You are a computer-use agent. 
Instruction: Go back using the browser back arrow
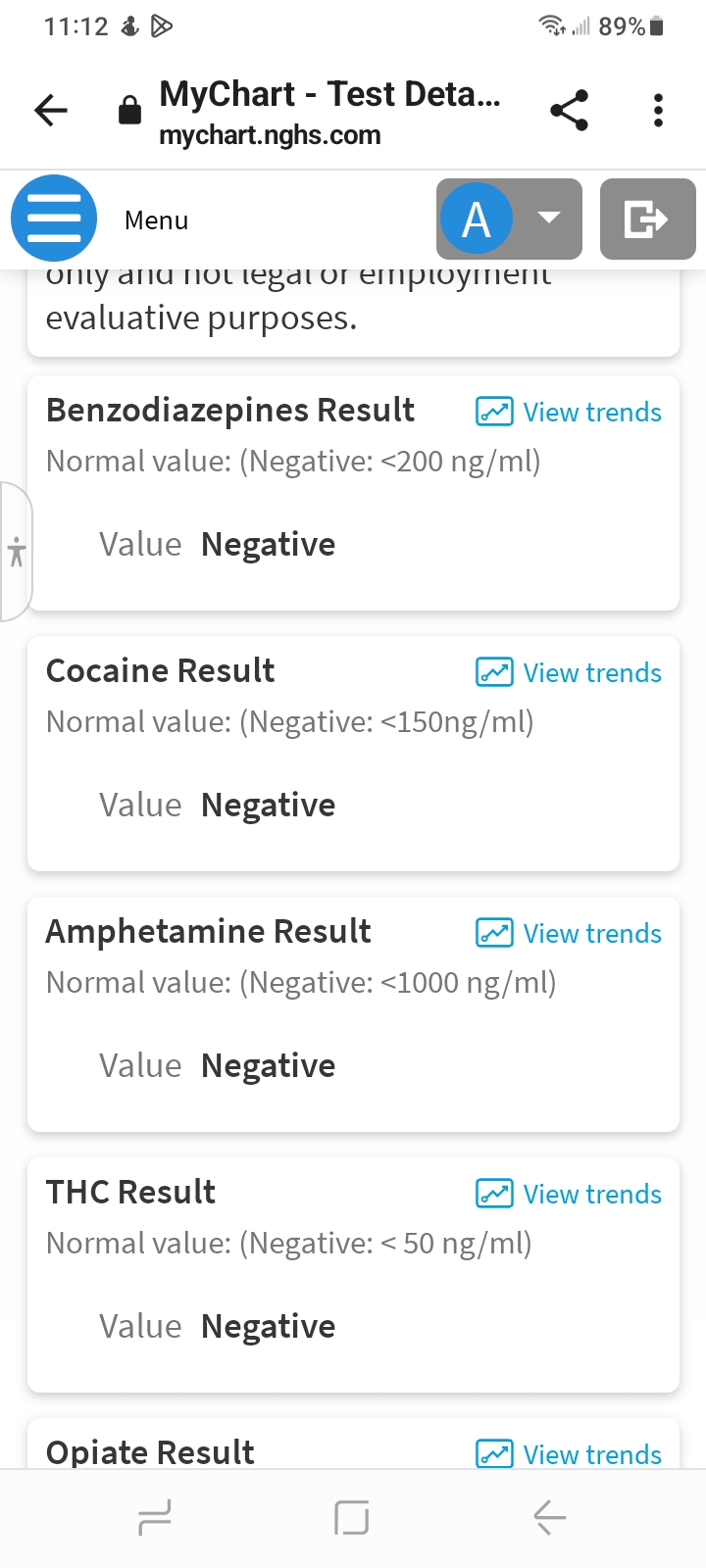(51, 111)
